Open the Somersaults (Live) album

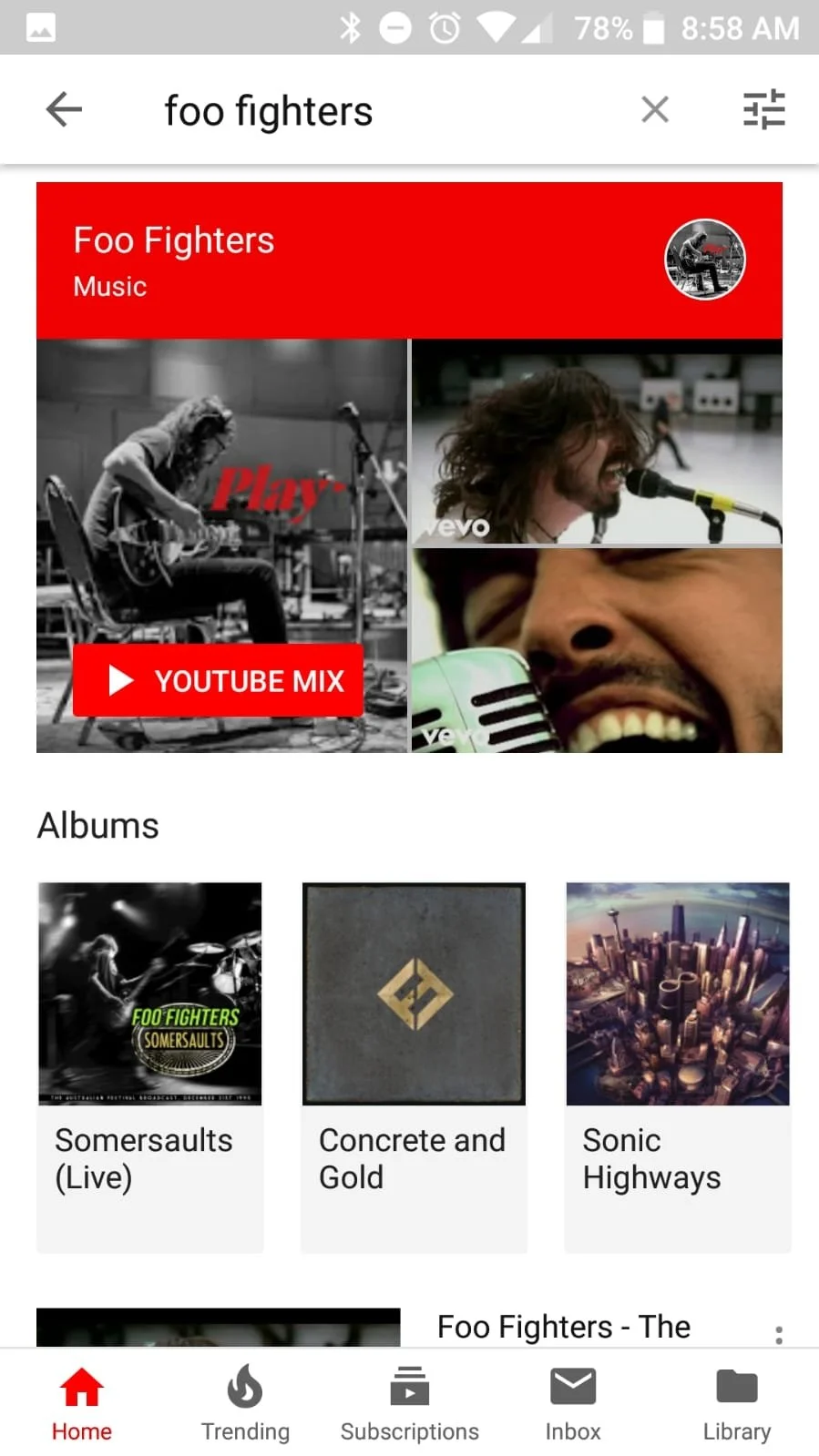click(148, 993)
